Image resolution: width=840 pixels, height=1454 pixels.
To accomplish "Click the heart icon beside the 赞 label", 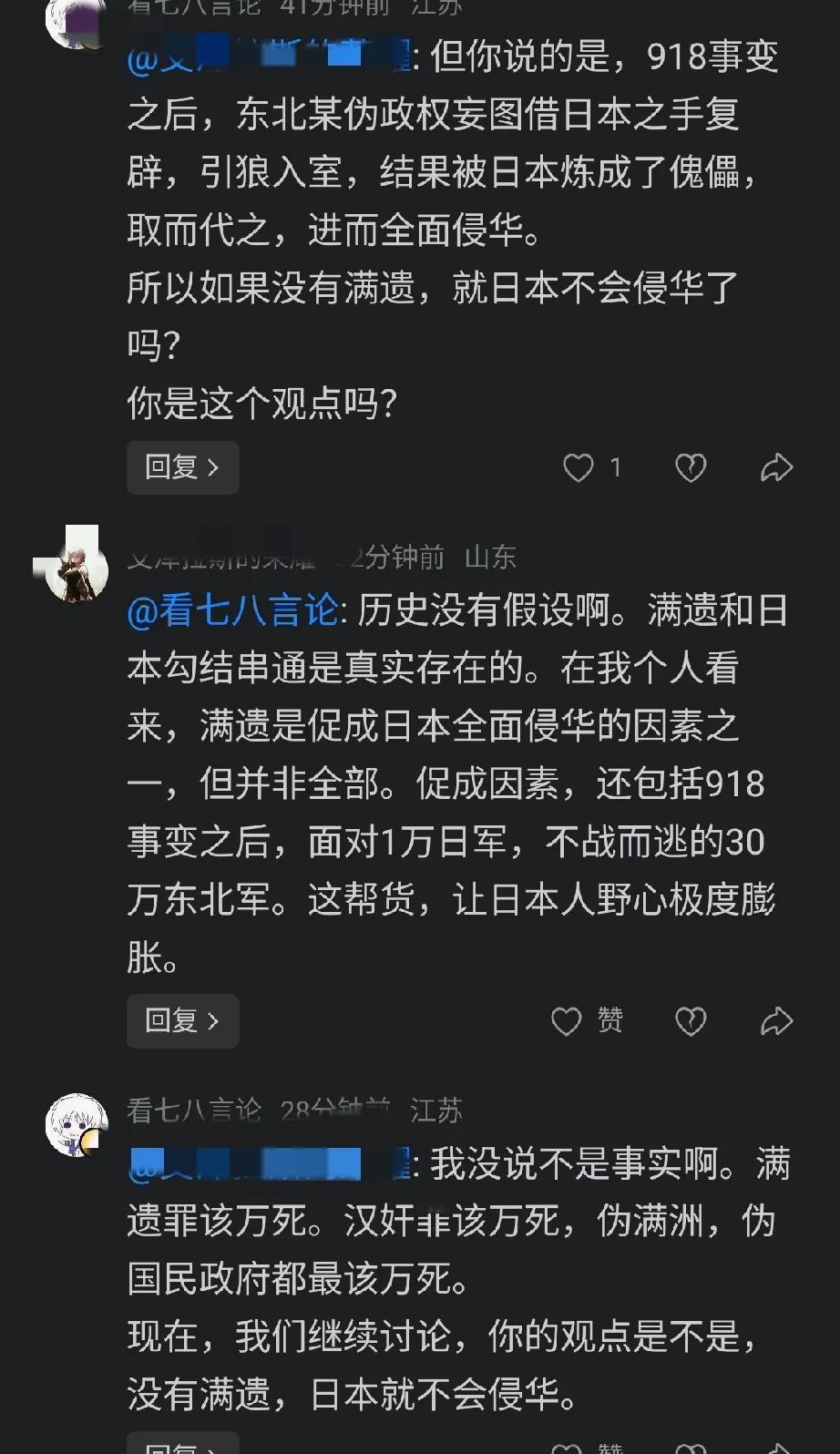I will pos(567,1020).
